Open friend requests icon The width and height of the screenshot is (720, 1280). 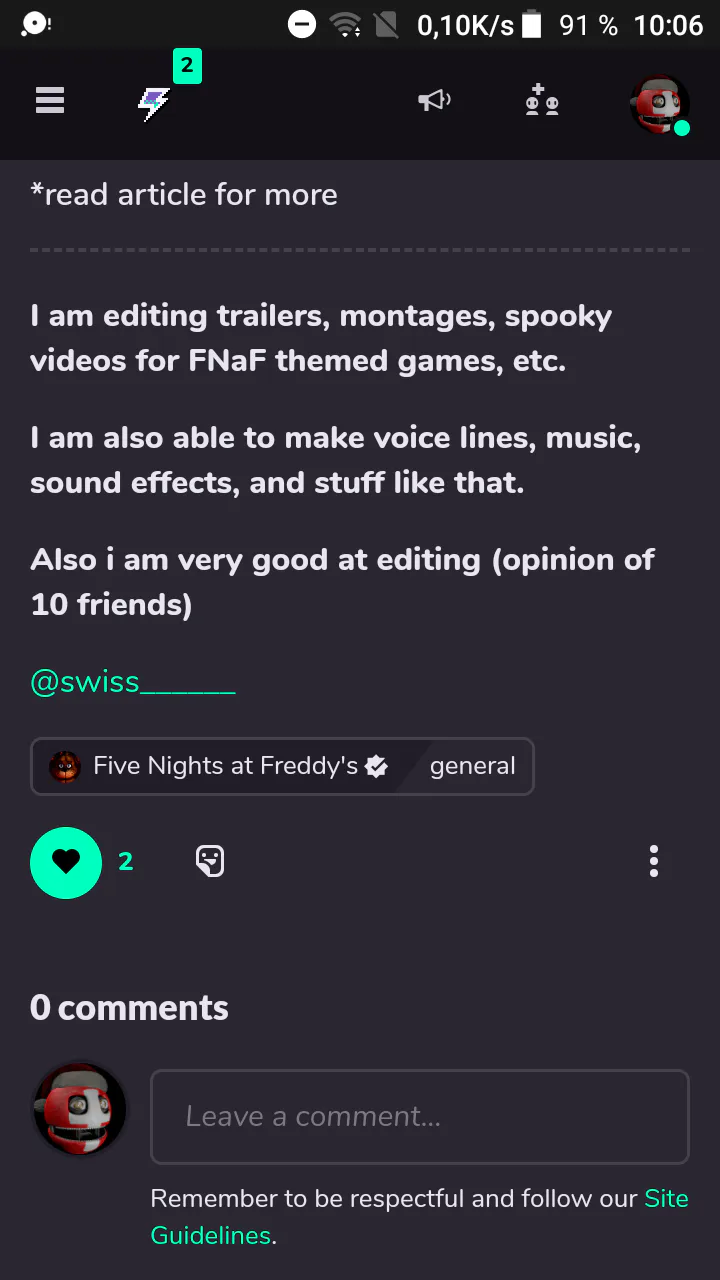(542, 100)
